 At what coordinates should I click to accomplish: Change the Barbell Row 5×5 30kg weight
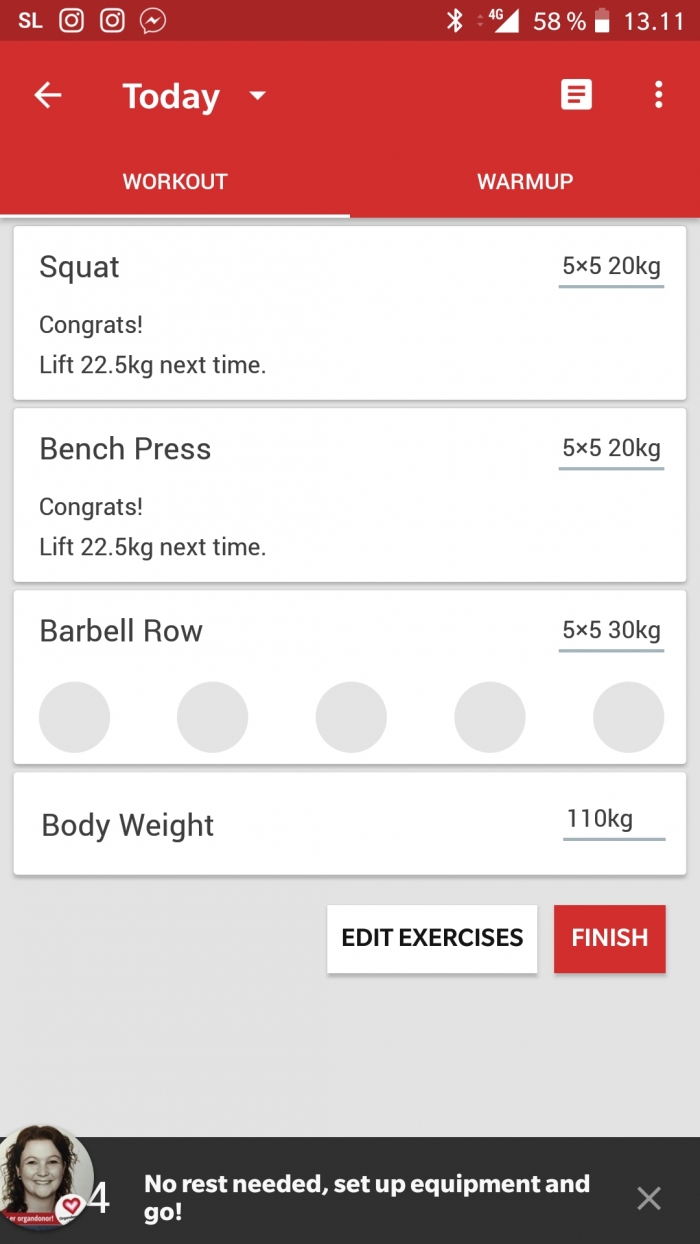[x=611, y=631]
